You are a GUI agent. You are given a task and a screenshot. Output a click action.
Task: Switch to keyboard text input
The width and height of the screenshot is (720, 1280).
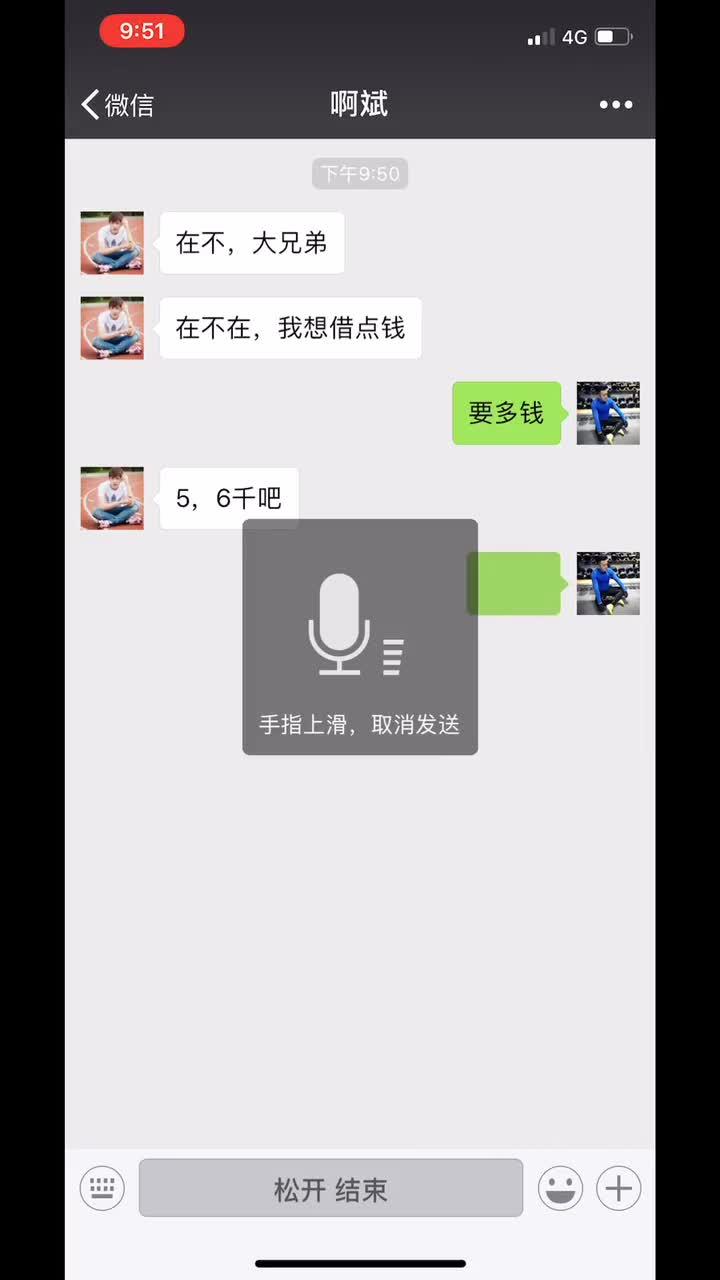pos(102,1188)
